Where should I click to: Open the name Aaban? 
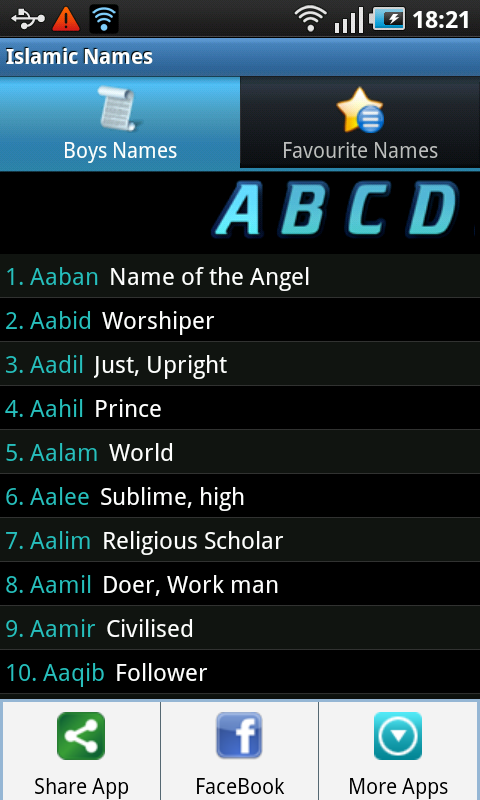(x=240, y=277)
